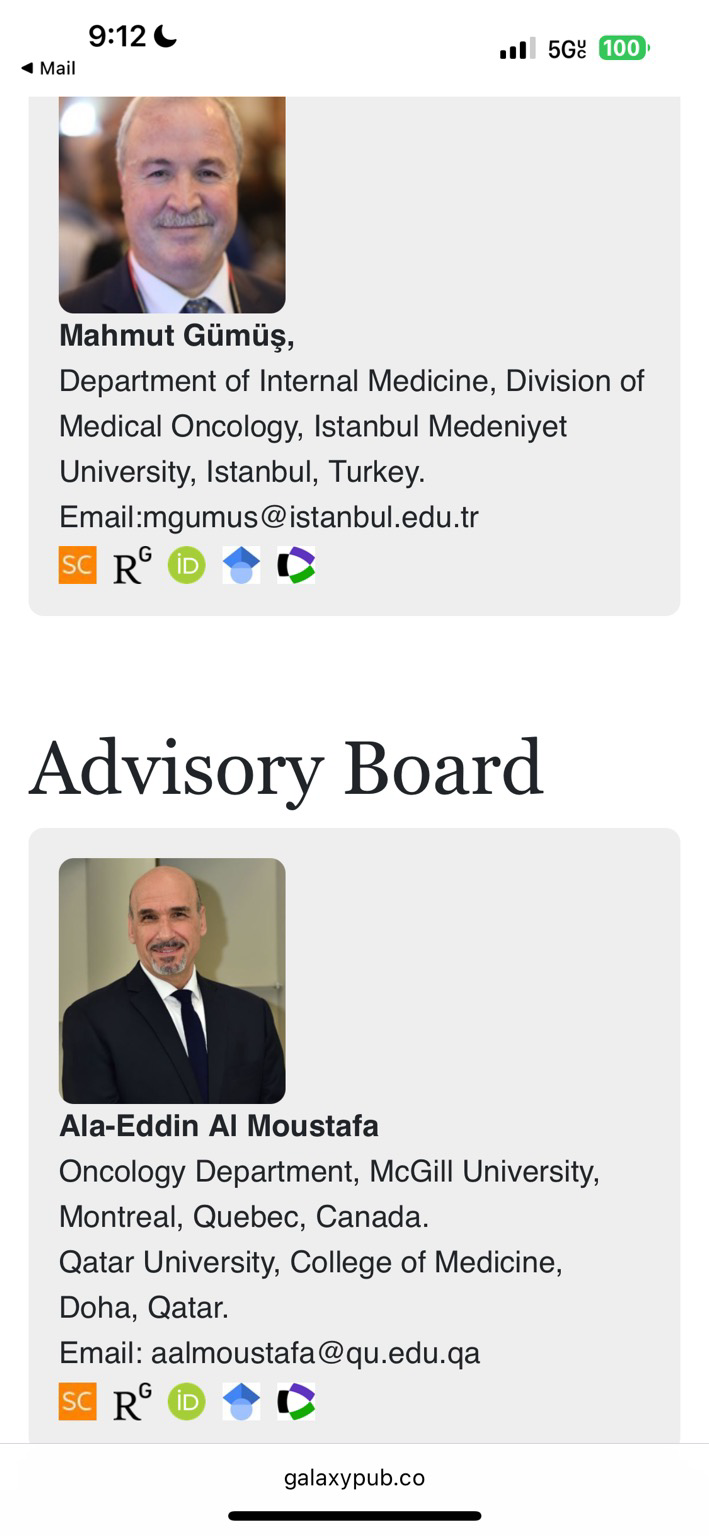Tap the galaxypub.co address bar
The image size is (709, 1536).
tap(354, 1478)
